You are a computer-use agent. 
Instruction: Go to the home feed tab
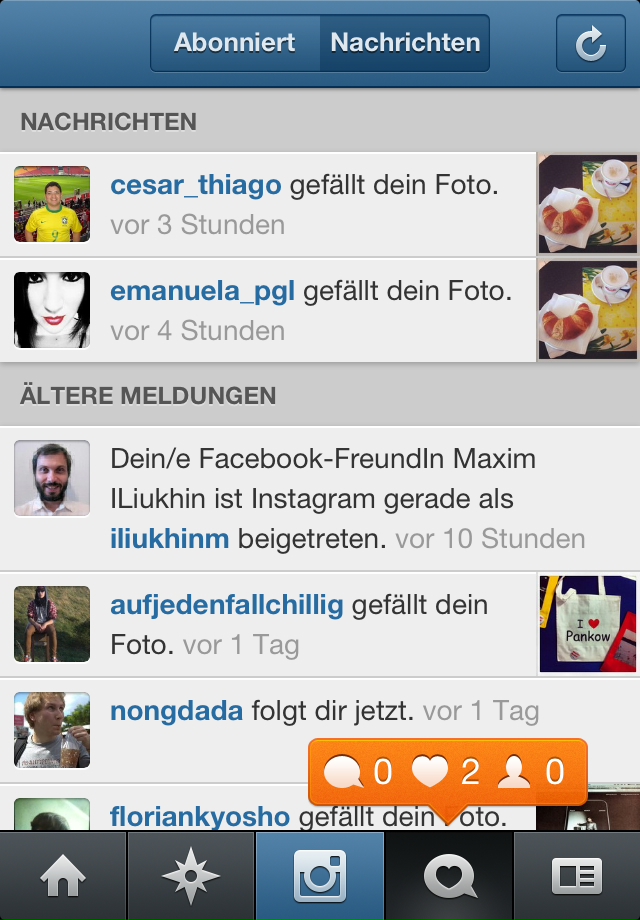[x=63, y=876]
